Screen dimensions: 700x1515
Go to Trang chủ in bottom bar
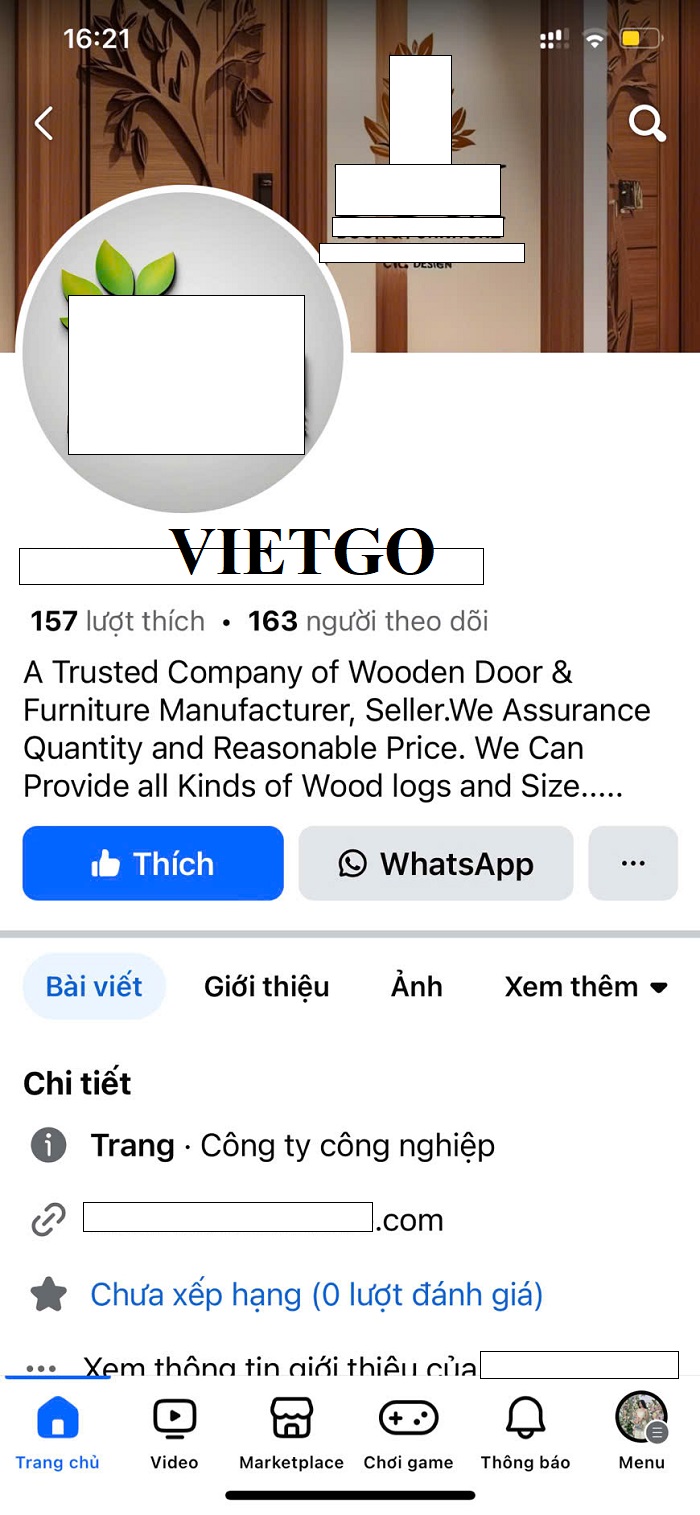[57, 1431]
